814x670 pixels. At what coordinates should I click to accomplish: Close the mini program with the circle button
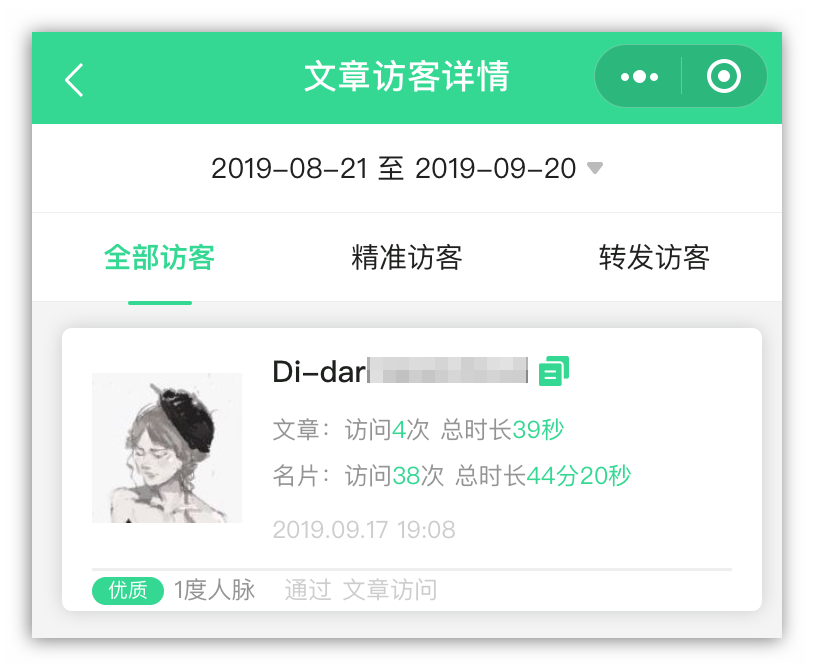click(x=723, y=77)
